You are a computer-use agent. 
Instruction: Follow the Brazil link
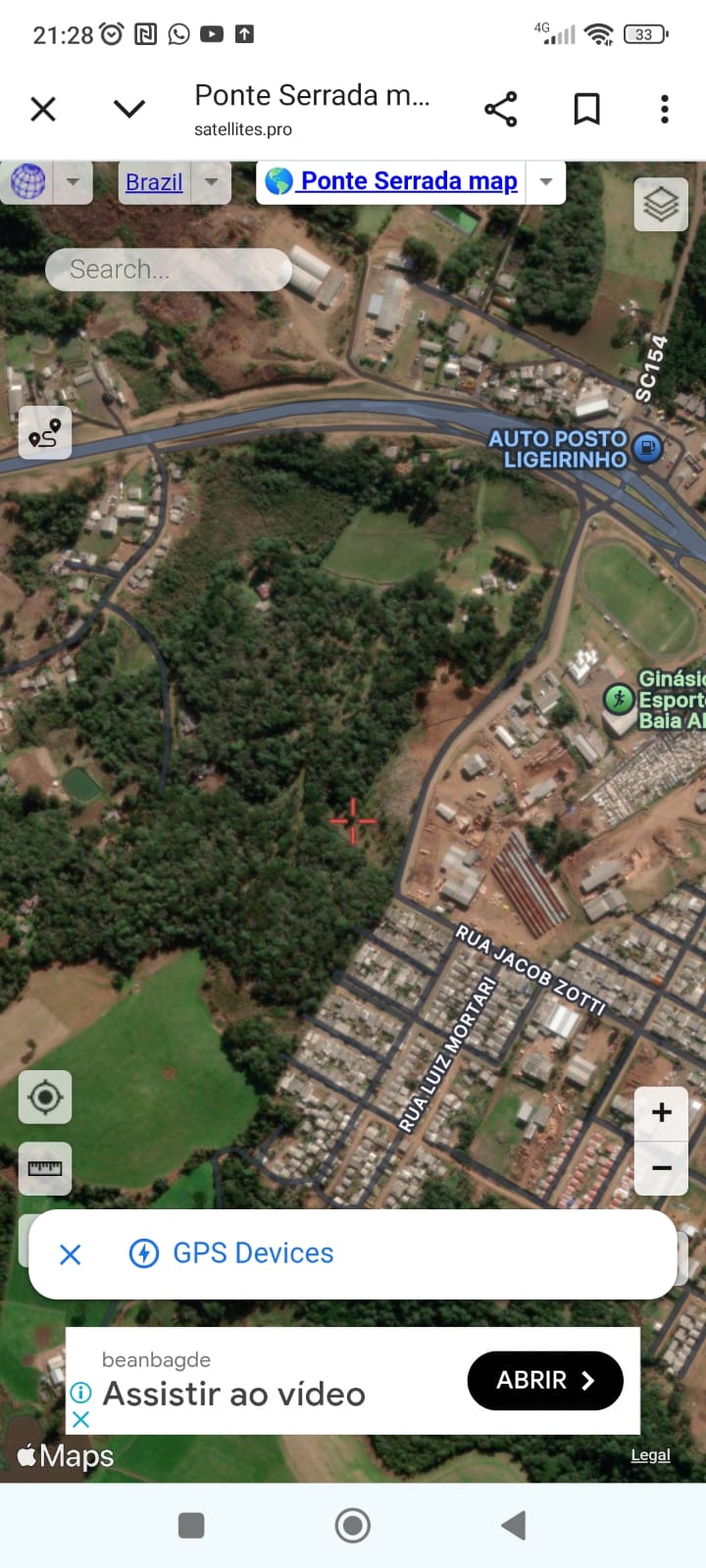[x=154, y=182]
